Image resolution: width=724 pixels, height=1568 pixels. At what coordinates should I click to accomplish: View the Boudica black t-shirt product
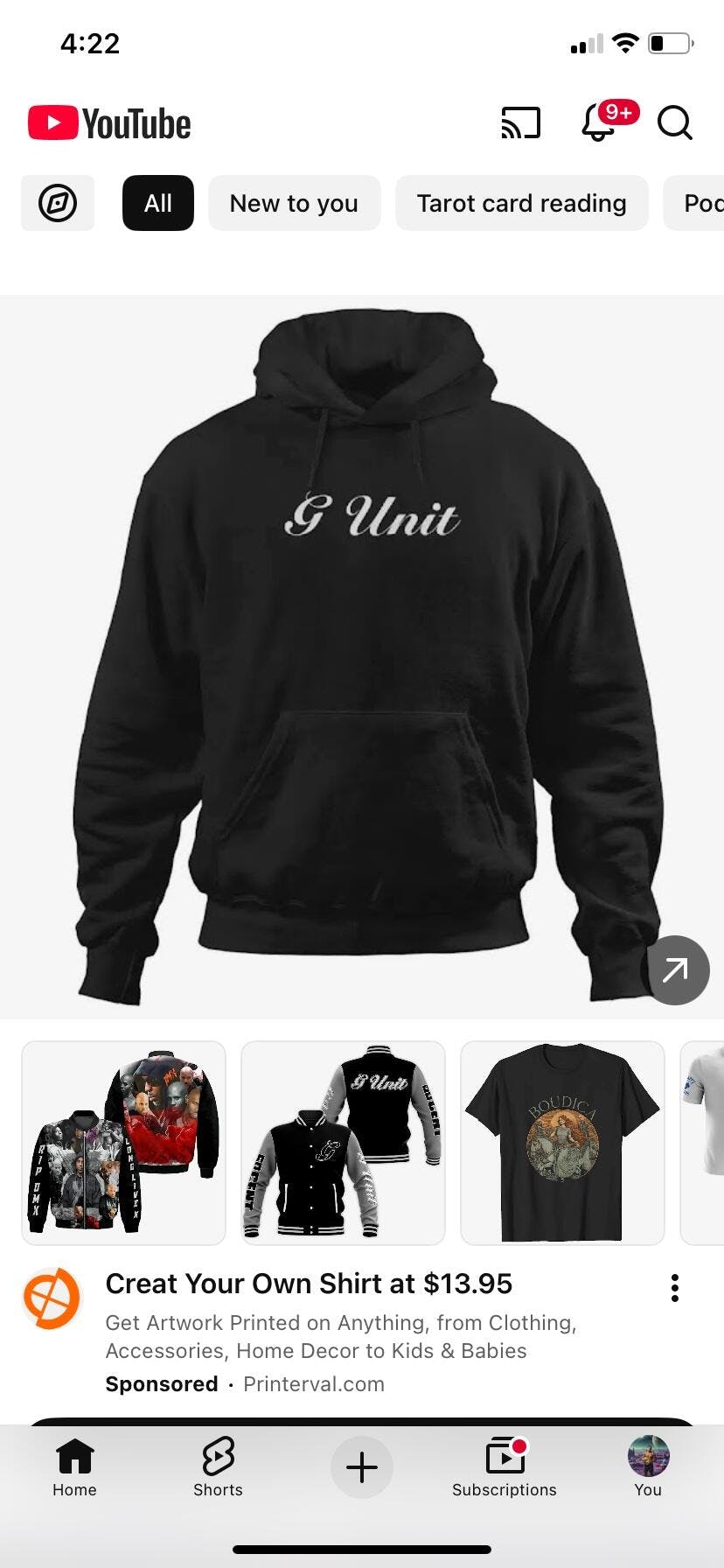click(x=562, y=1143)
